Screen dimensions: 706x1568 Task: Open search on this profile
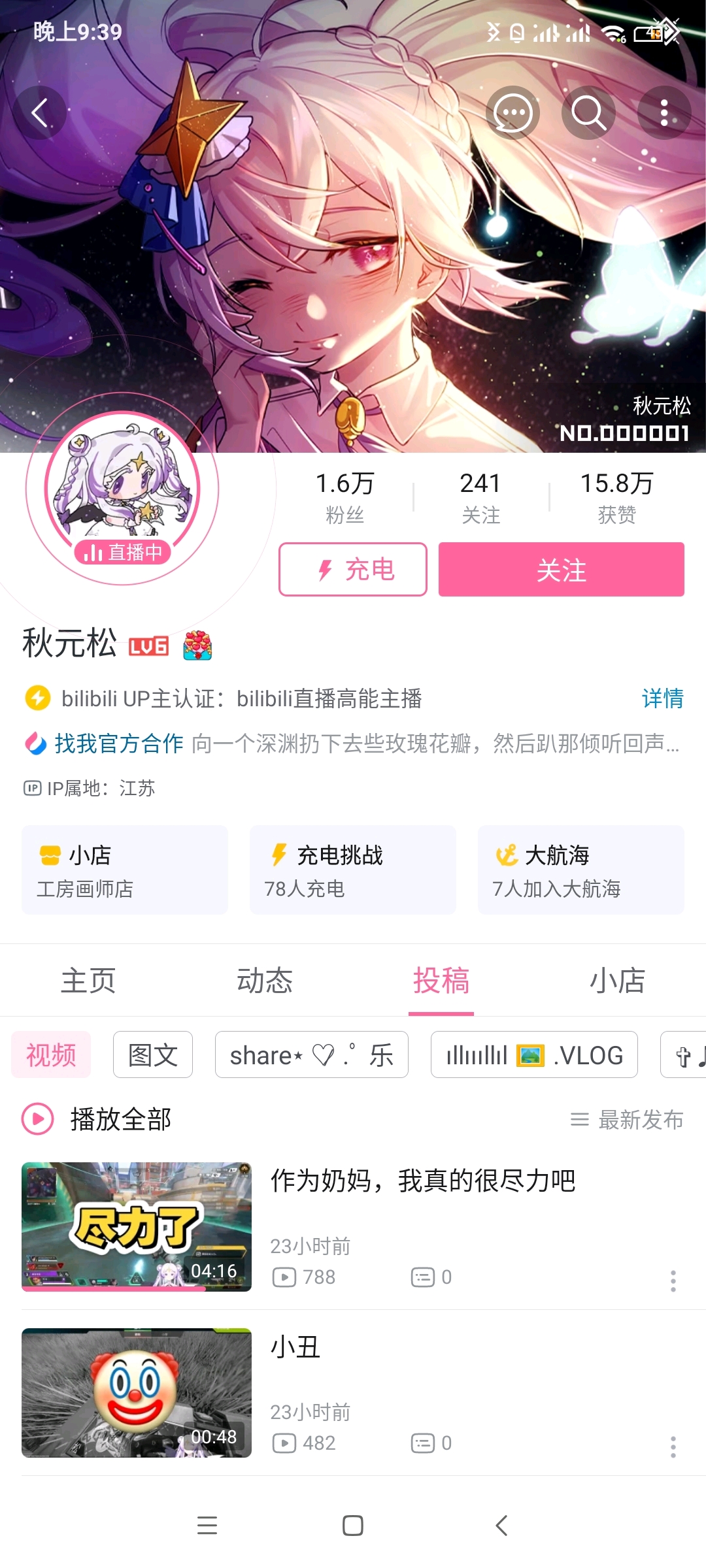click(x=588, y=112)
